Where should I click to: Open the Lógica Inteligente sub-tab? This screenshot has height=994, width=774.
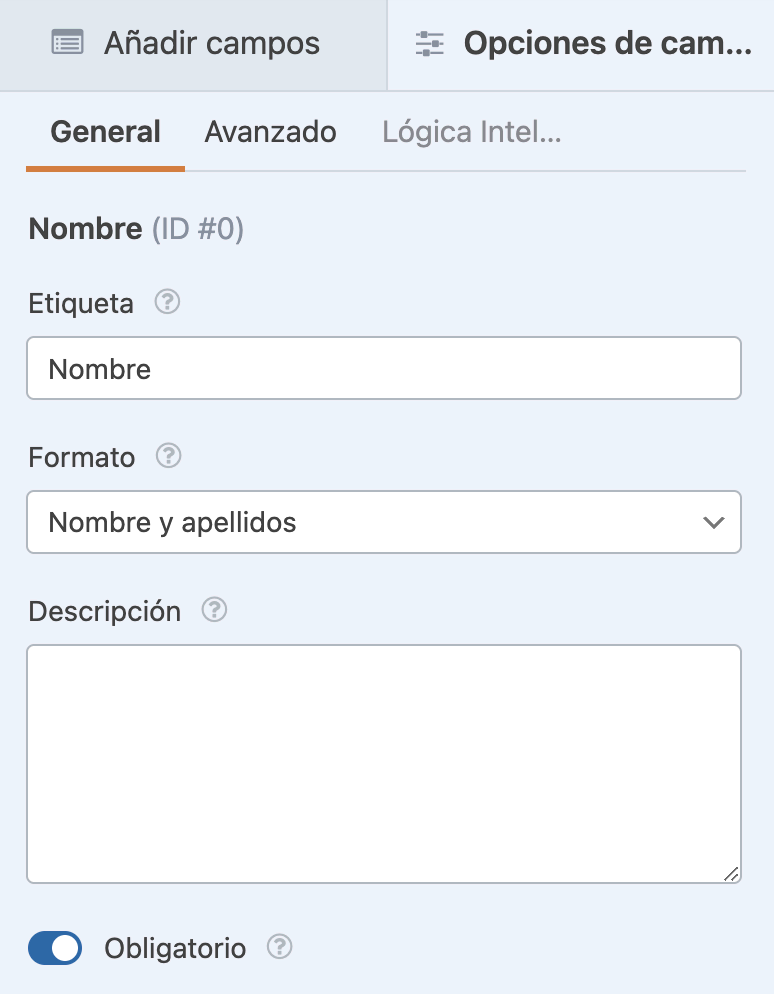[x=471, y=132]
